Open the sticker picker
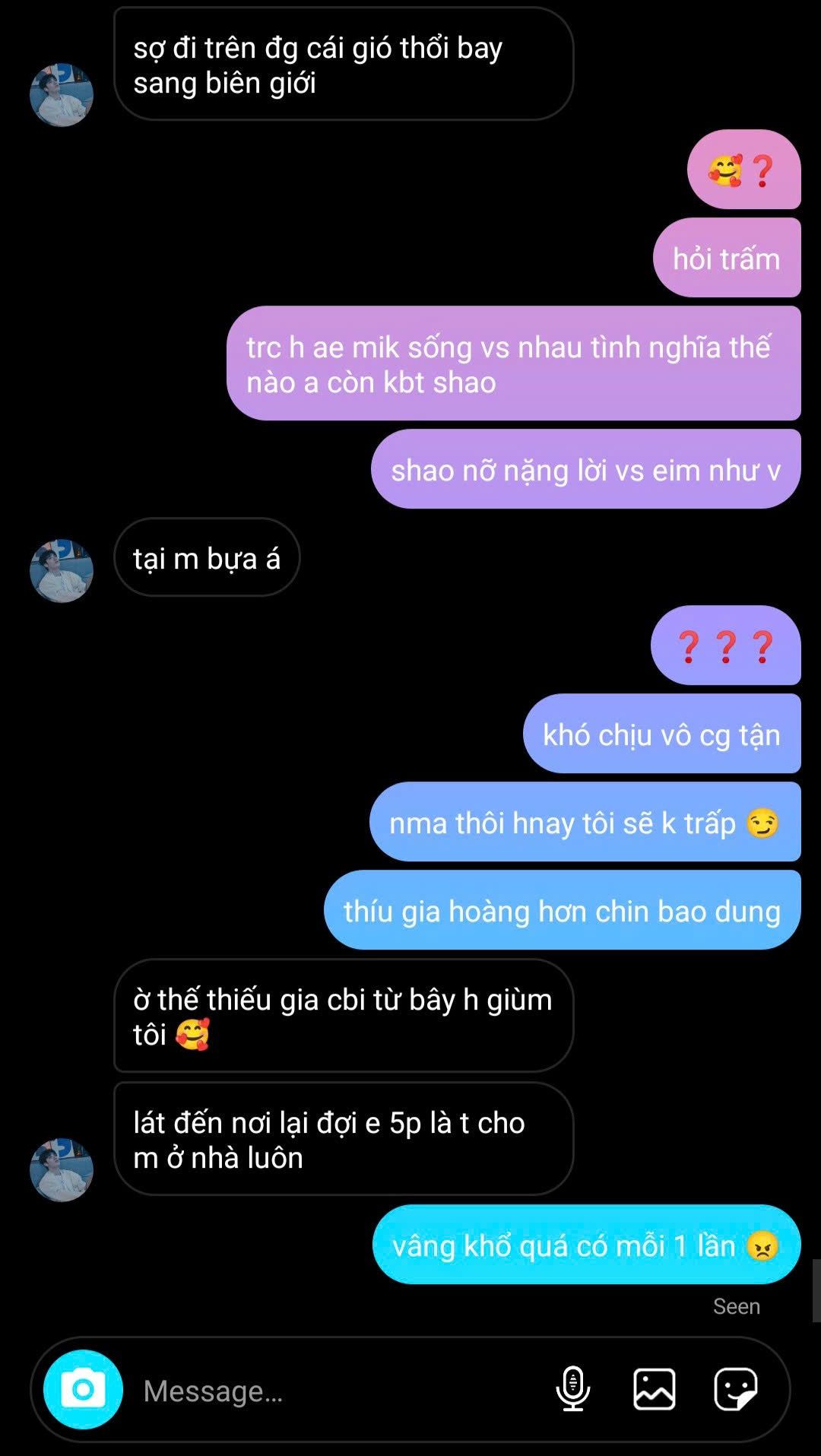Viewport: 821px width, 1456px height. pyautogui.click(x=736, y=1389)
